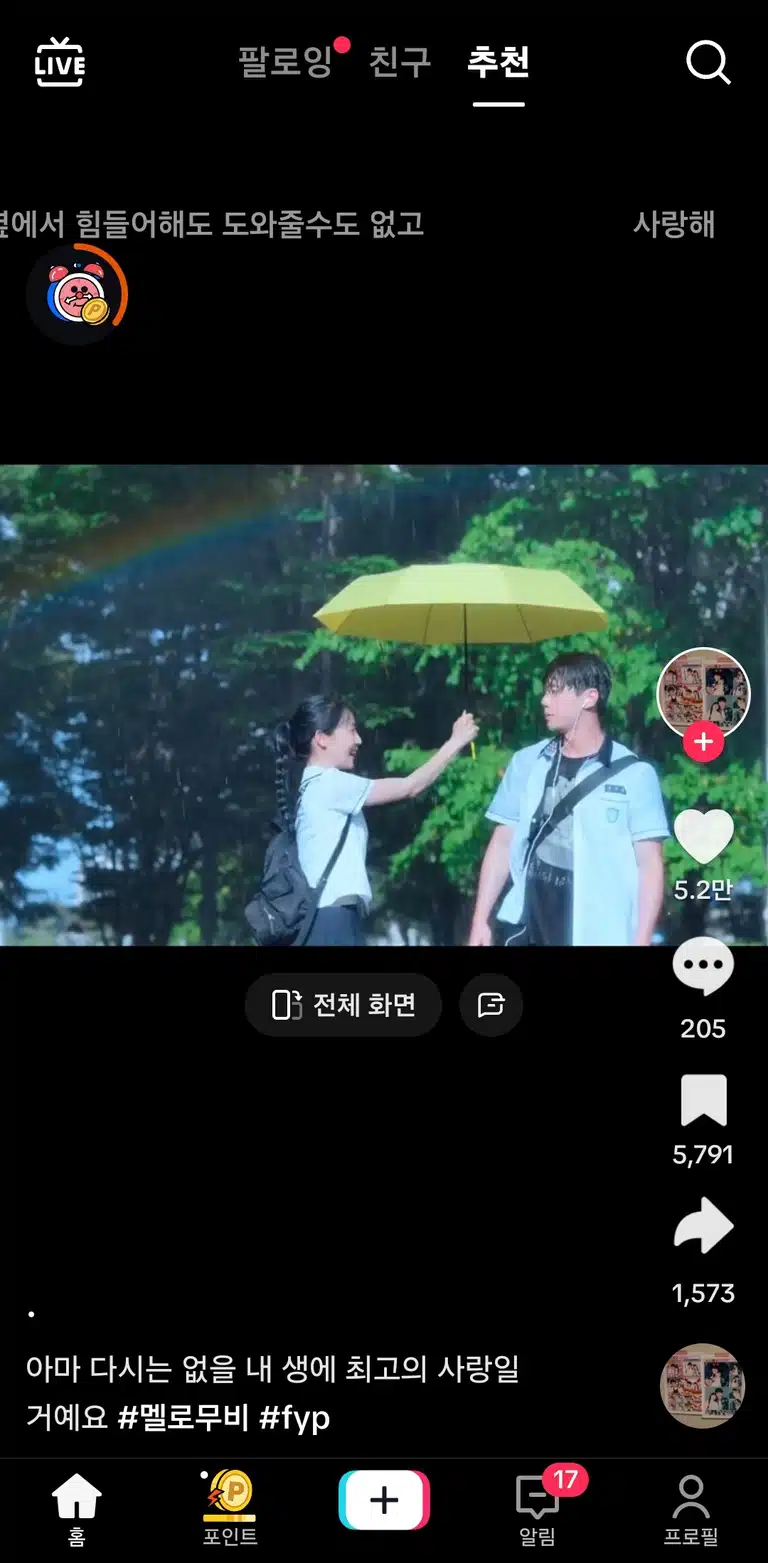This screenshot has width=768, height=1563.
Task: Open the creator's profile picture
Action: pyautogui.click(x=703, y=693)
